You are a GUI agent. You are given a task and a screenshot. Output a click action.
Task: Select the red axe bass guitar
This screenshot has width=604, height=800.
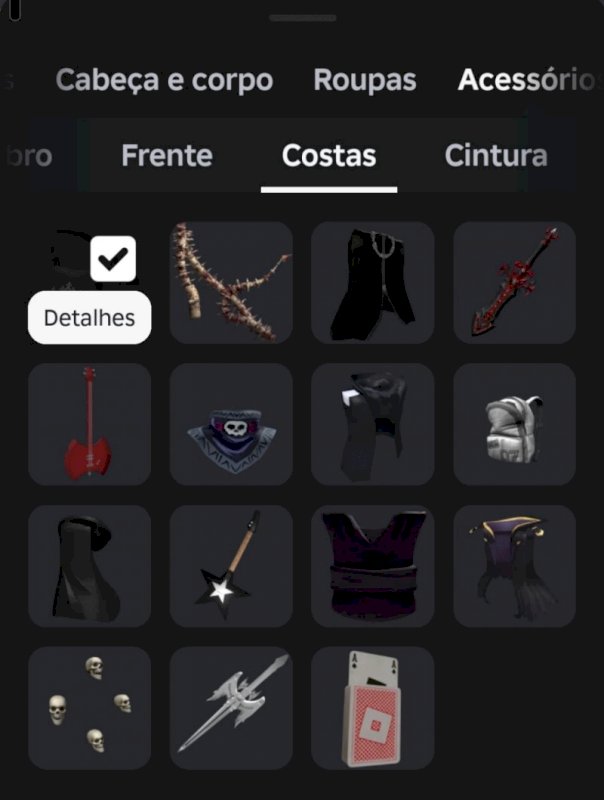[90, 425]
